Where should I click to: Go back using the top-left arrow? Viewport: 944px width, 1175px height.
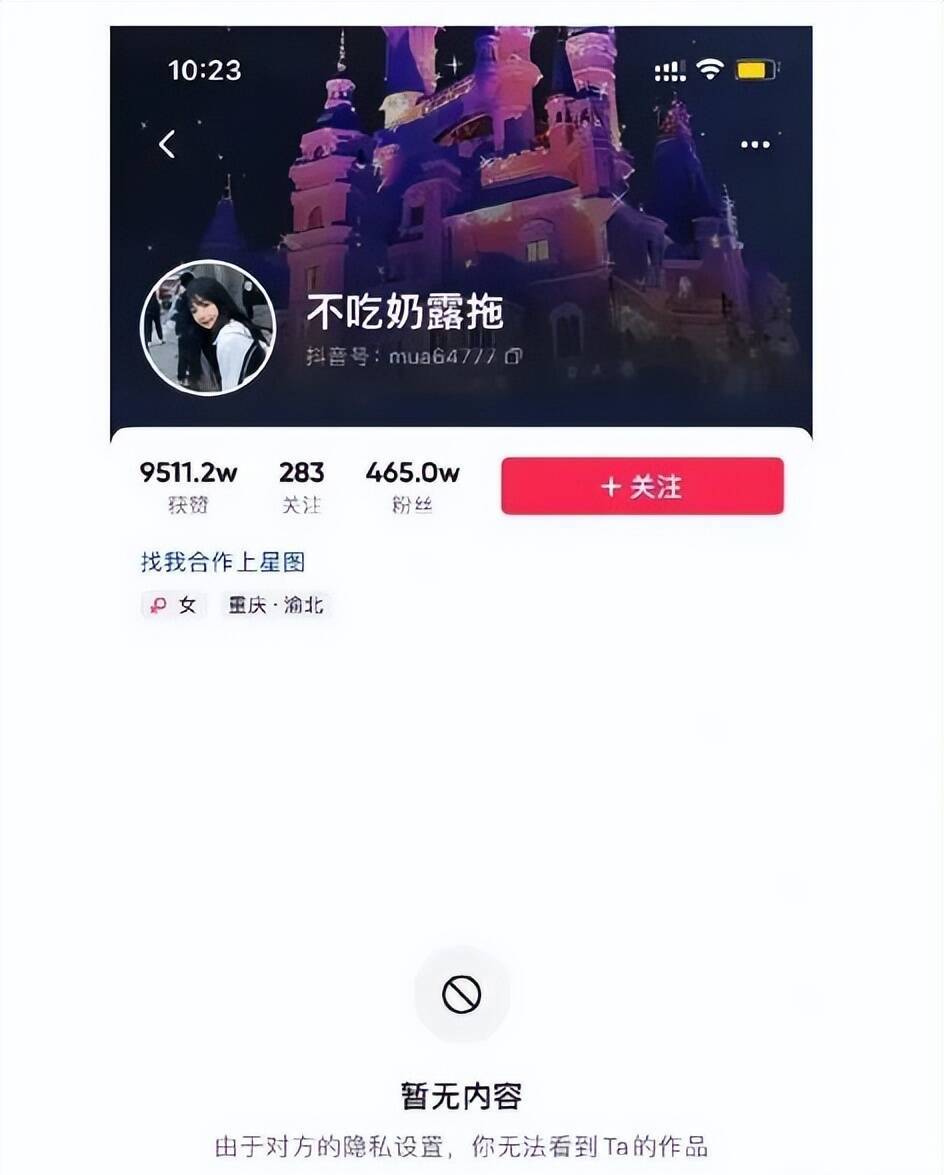click(167, 144)
